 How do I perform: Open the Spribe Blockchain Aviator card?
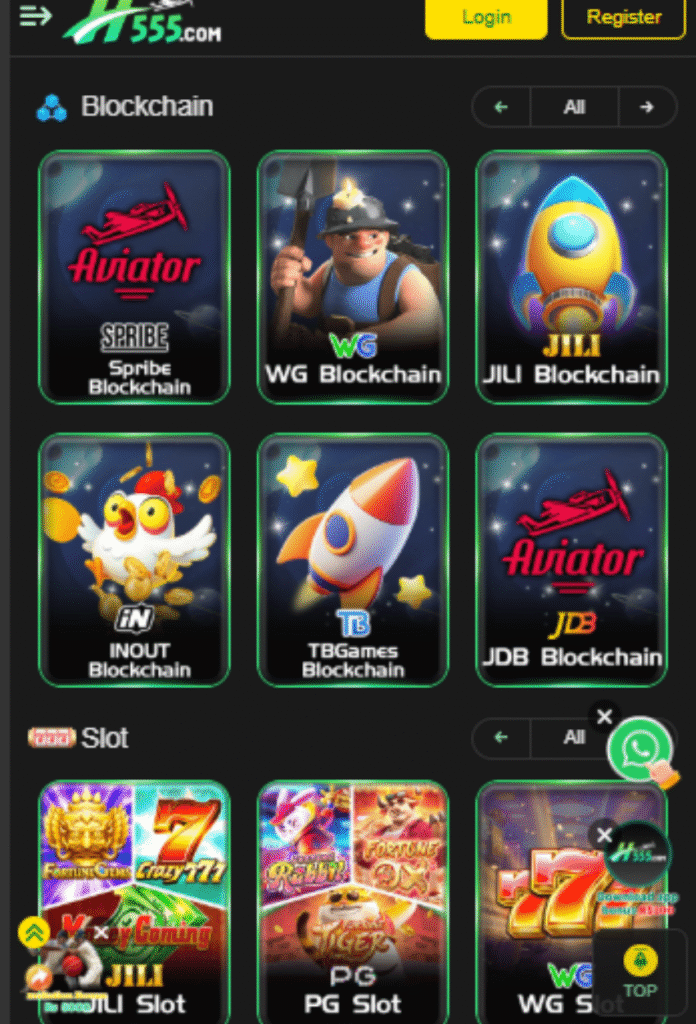pyautogui.click(x=134, y=277)
